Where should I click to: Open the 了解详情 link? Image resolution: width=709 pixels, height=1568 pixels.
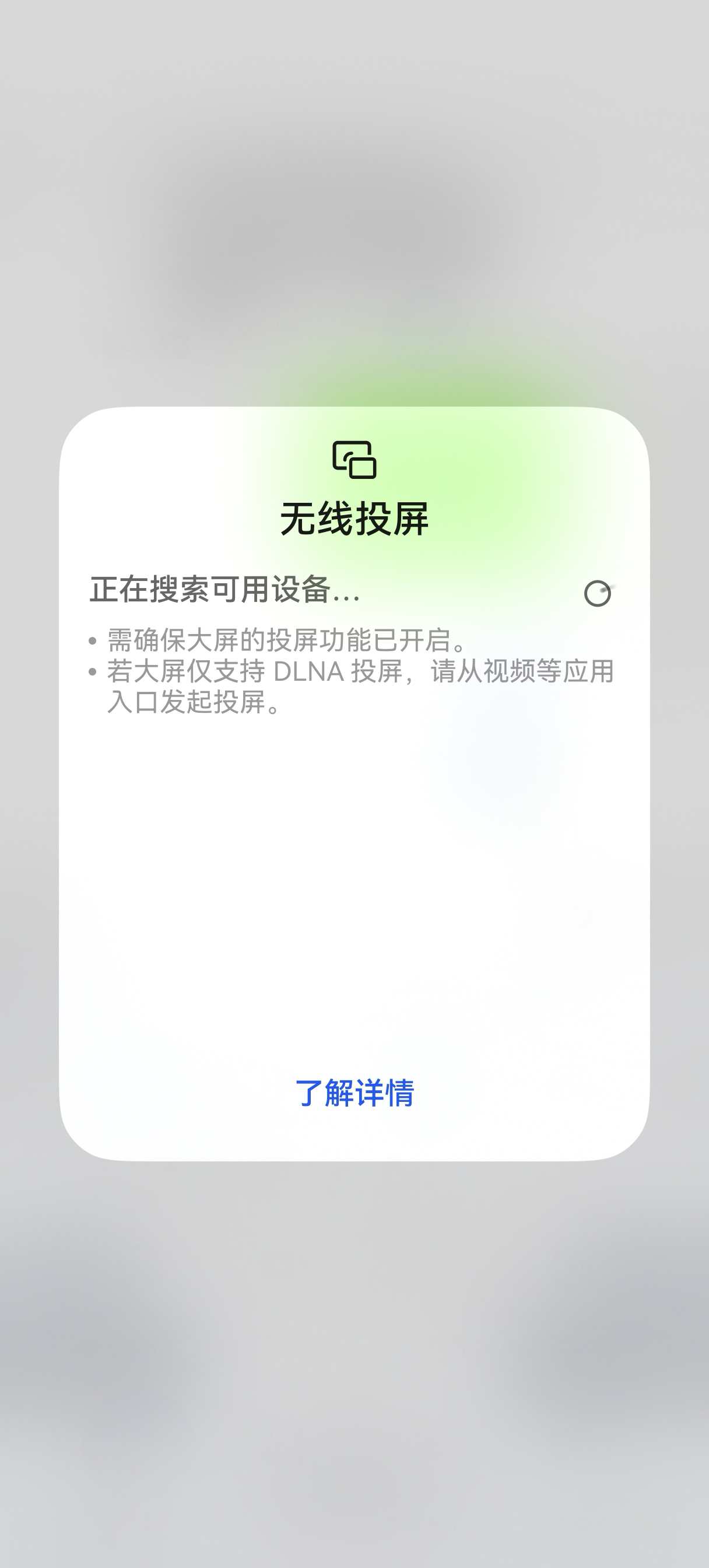(x=354, y=1093)
